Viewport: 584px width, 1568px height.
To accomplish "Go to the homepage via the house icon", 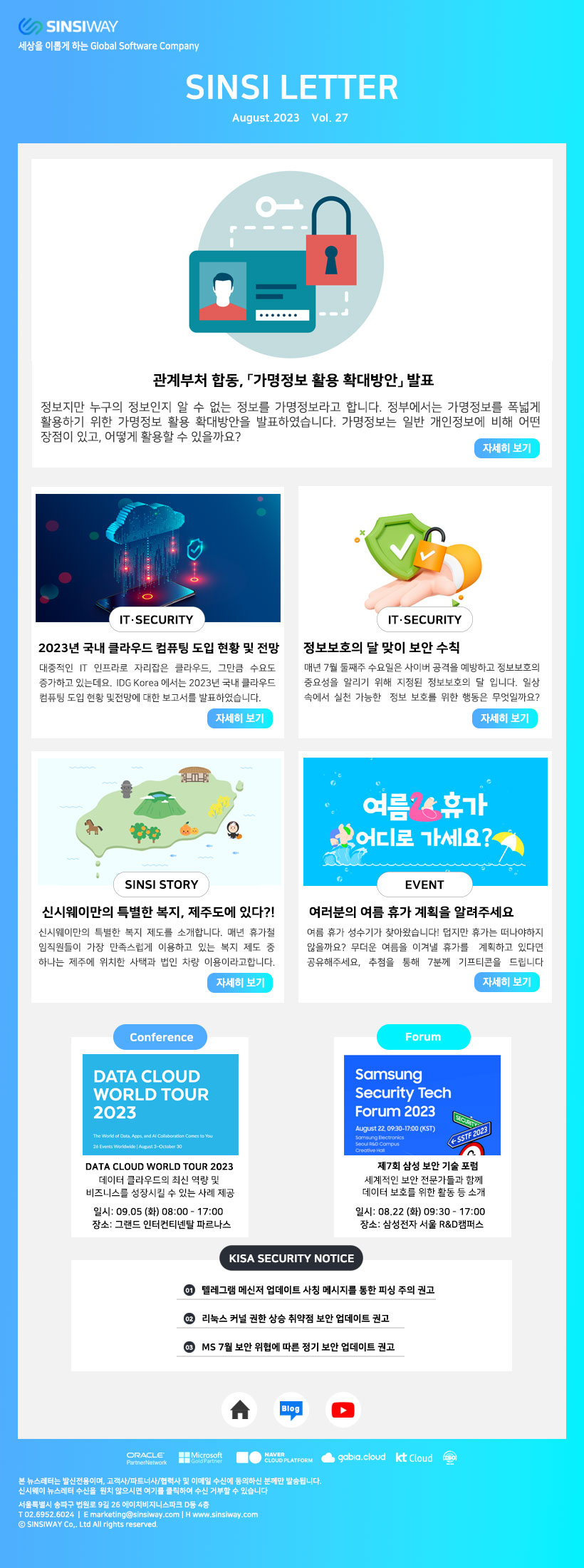I will pyautogui.click(x=240, y=1410).
